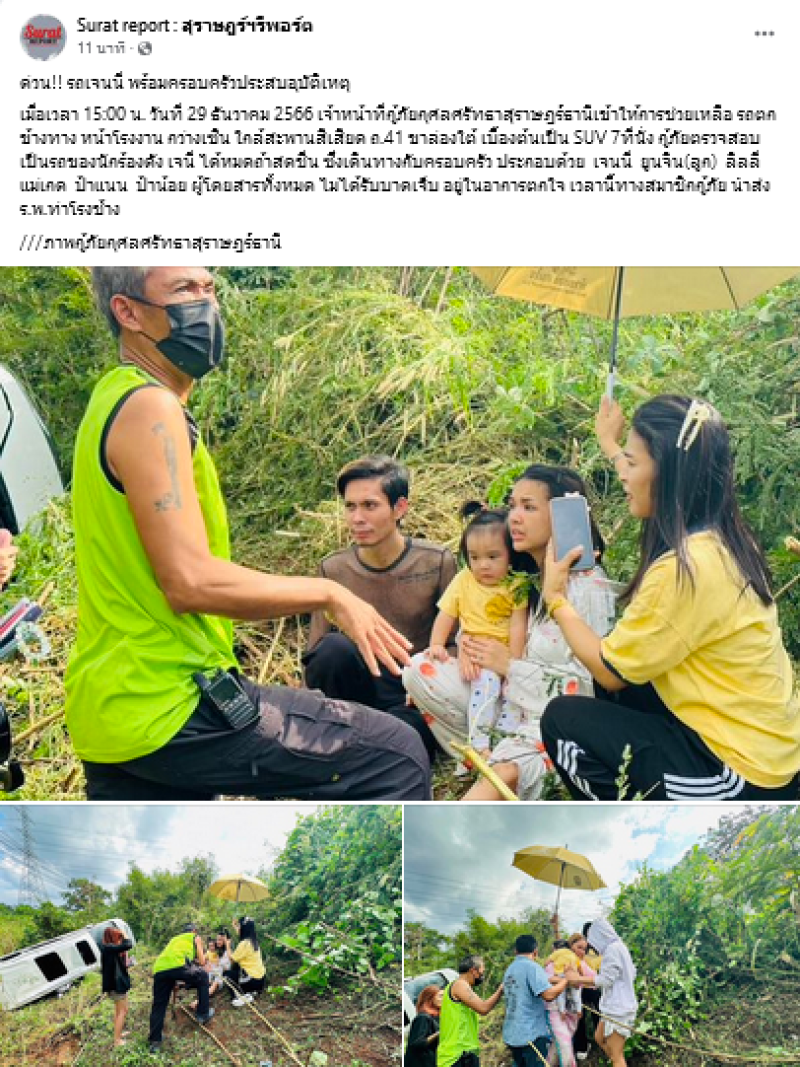Tap the Surat report profile picture
The image size is (800, 1067).
(43, 37)
